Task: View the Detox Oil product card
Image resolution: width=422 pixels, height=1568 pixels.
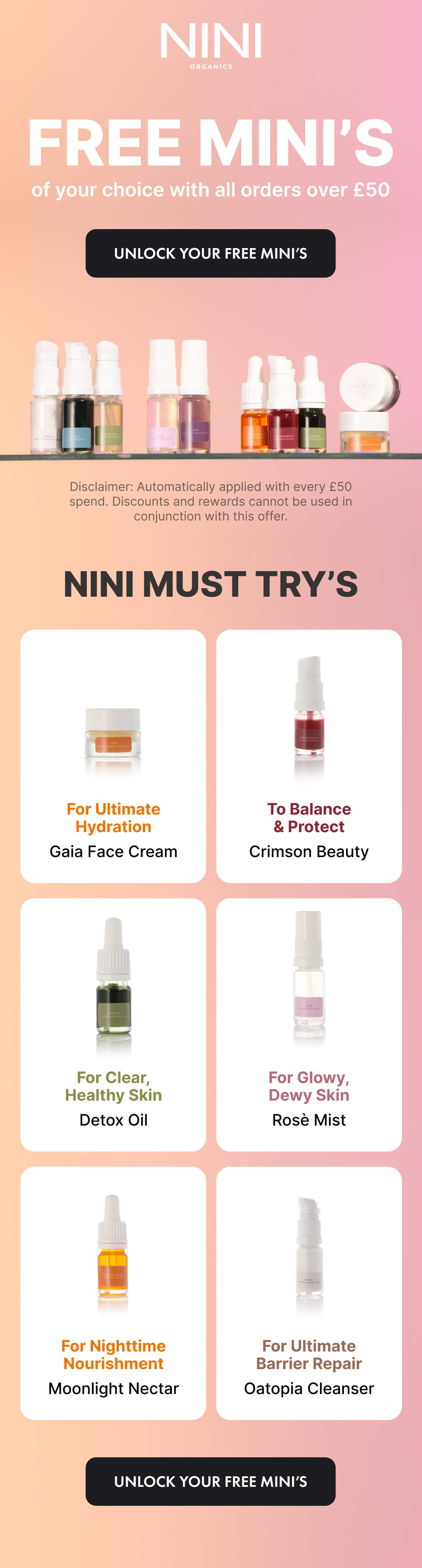Action: point(113,1024)
